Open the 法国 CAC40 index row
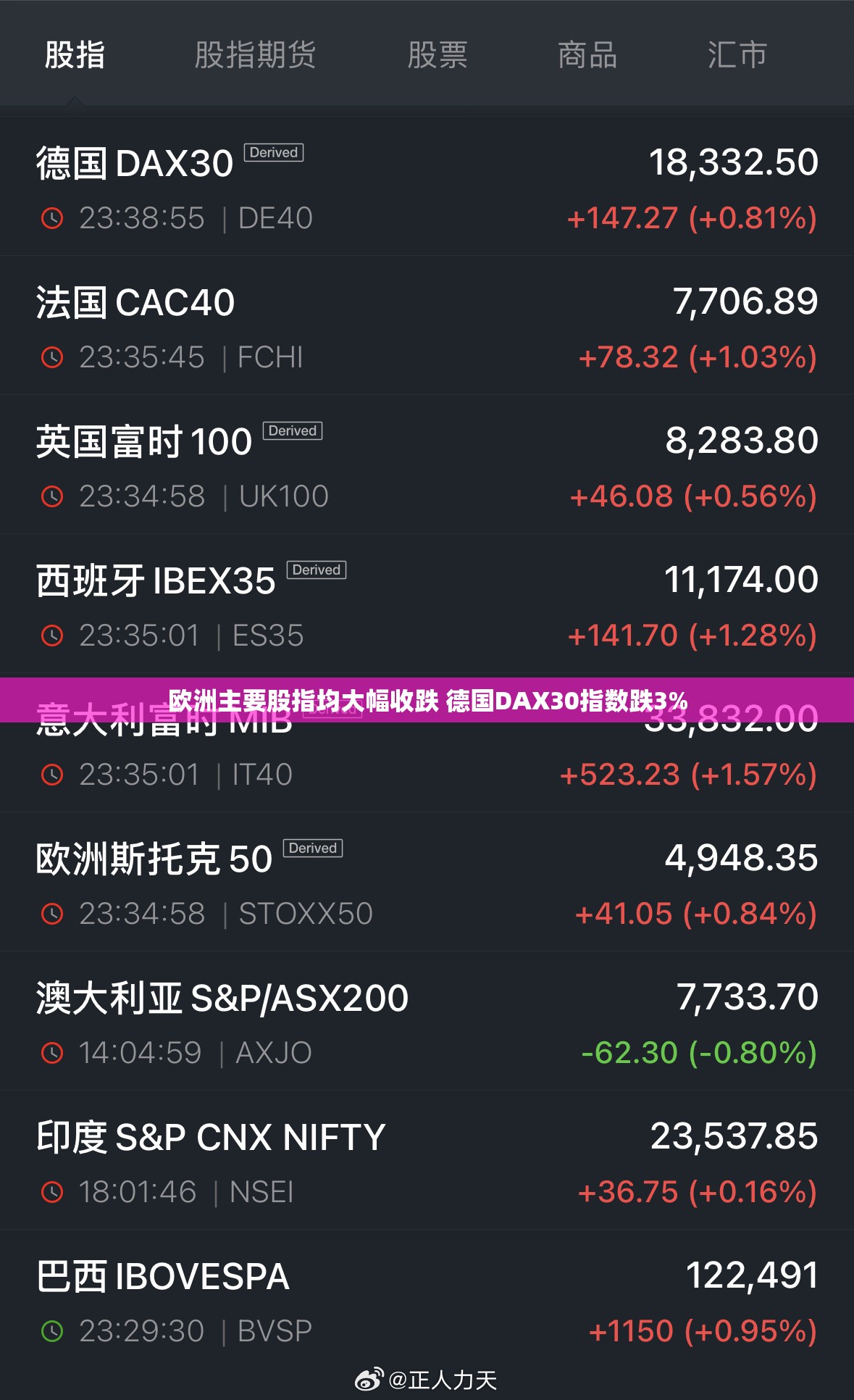The image size is (854, 1400). pyautogui.click(x=427, y=325)
